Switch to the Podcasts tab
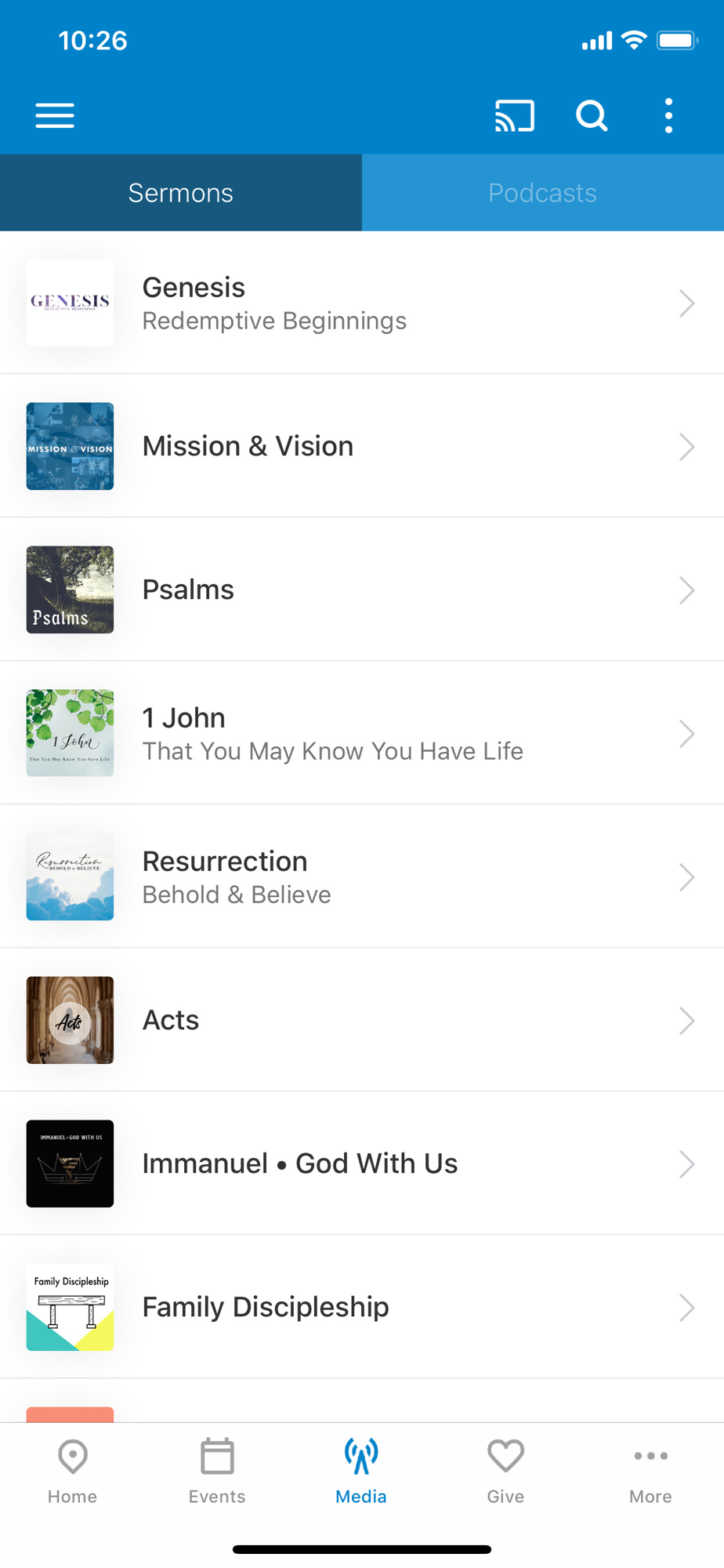This screenshot has height=1568, width=724. [543, 193]
